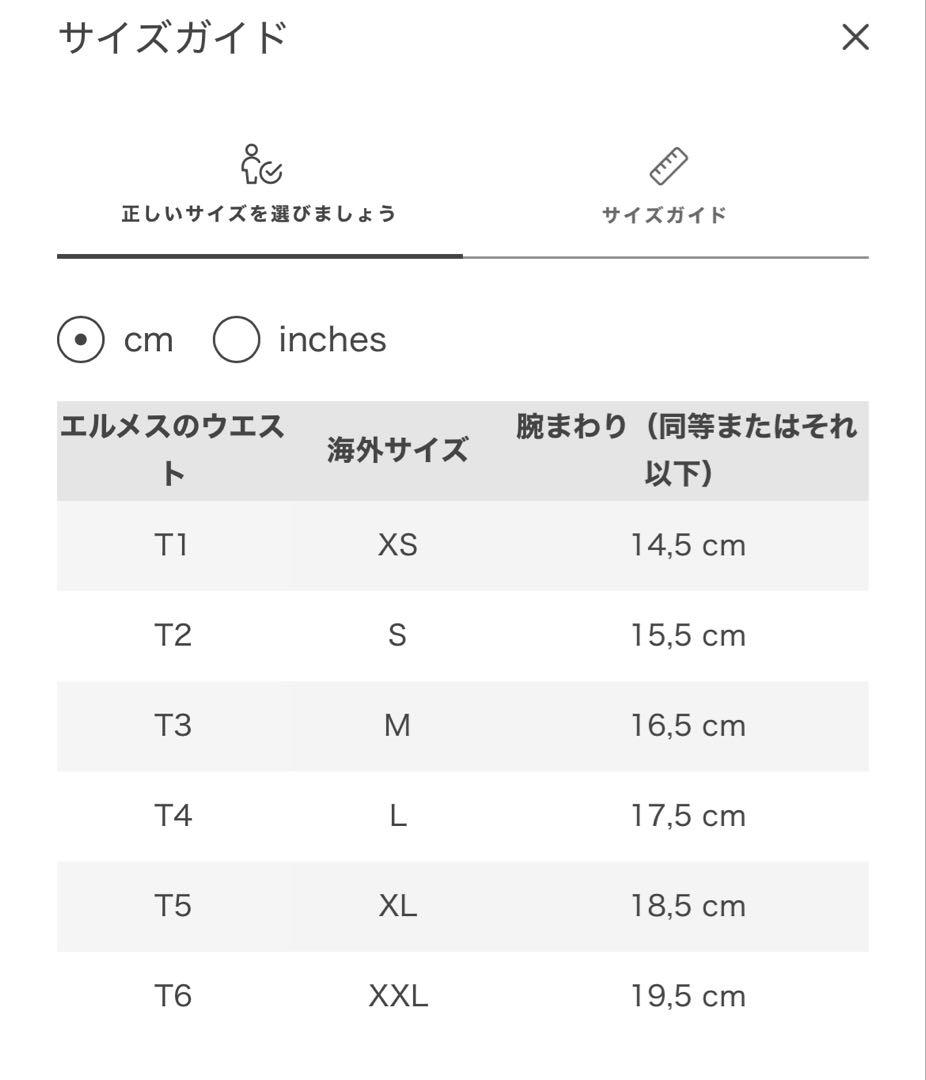926x1080 pixels.
Task: Click the 海外サイズ column header
Action: 397,451
